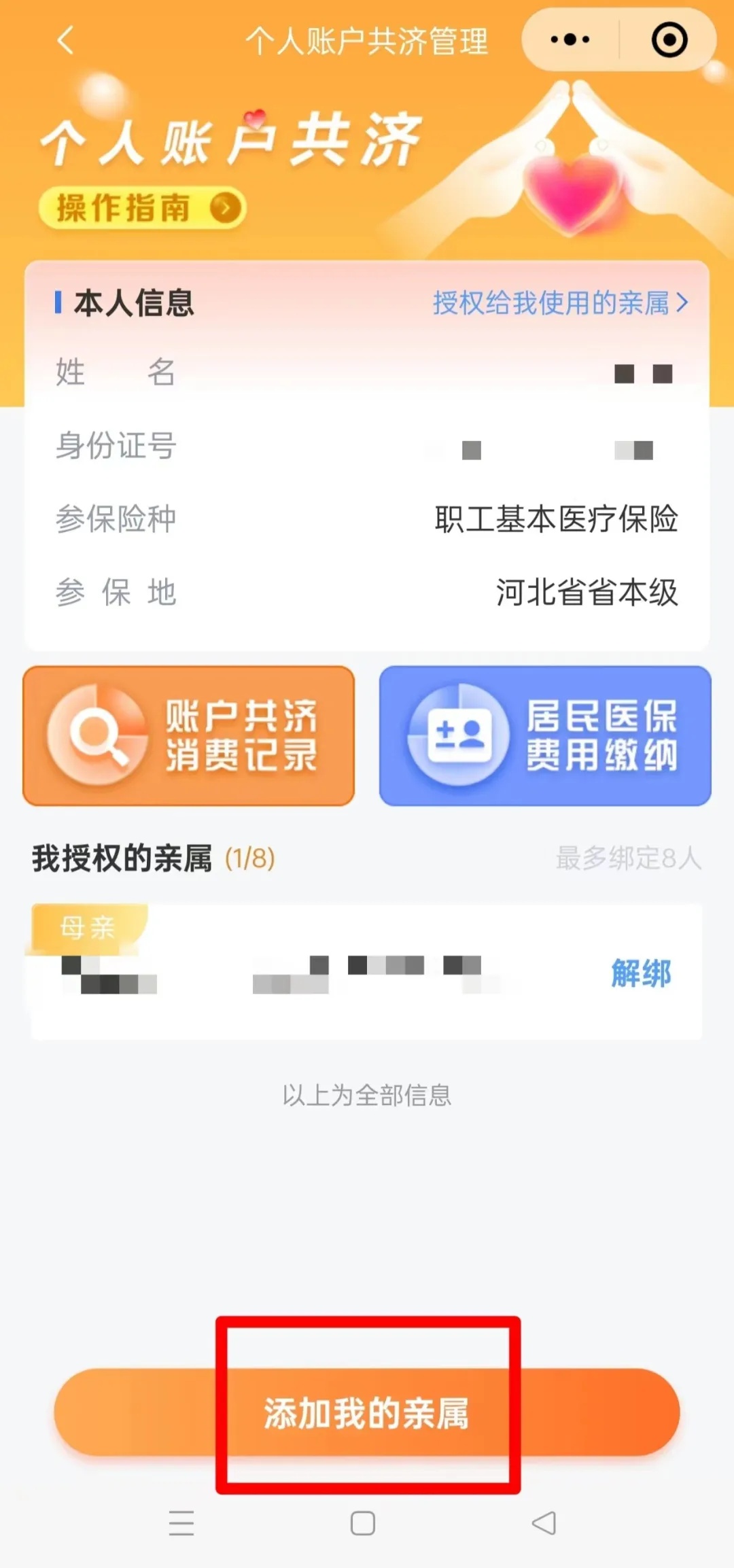
Task: Tap the home button in navigation bar
Action: point(362,1523)
